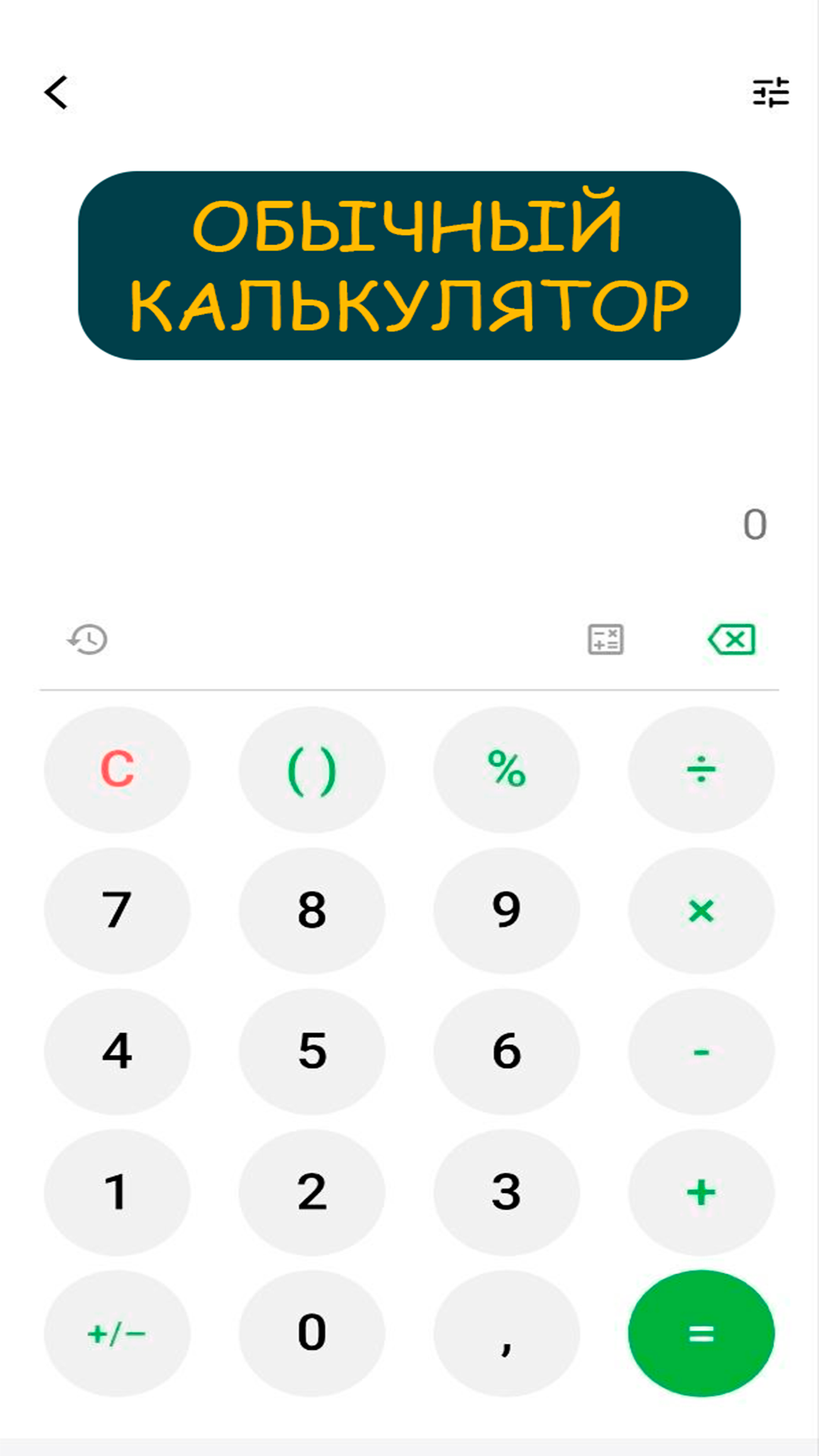Enter the digit 5
The image size is (819, 1456).
point(312,1051)
